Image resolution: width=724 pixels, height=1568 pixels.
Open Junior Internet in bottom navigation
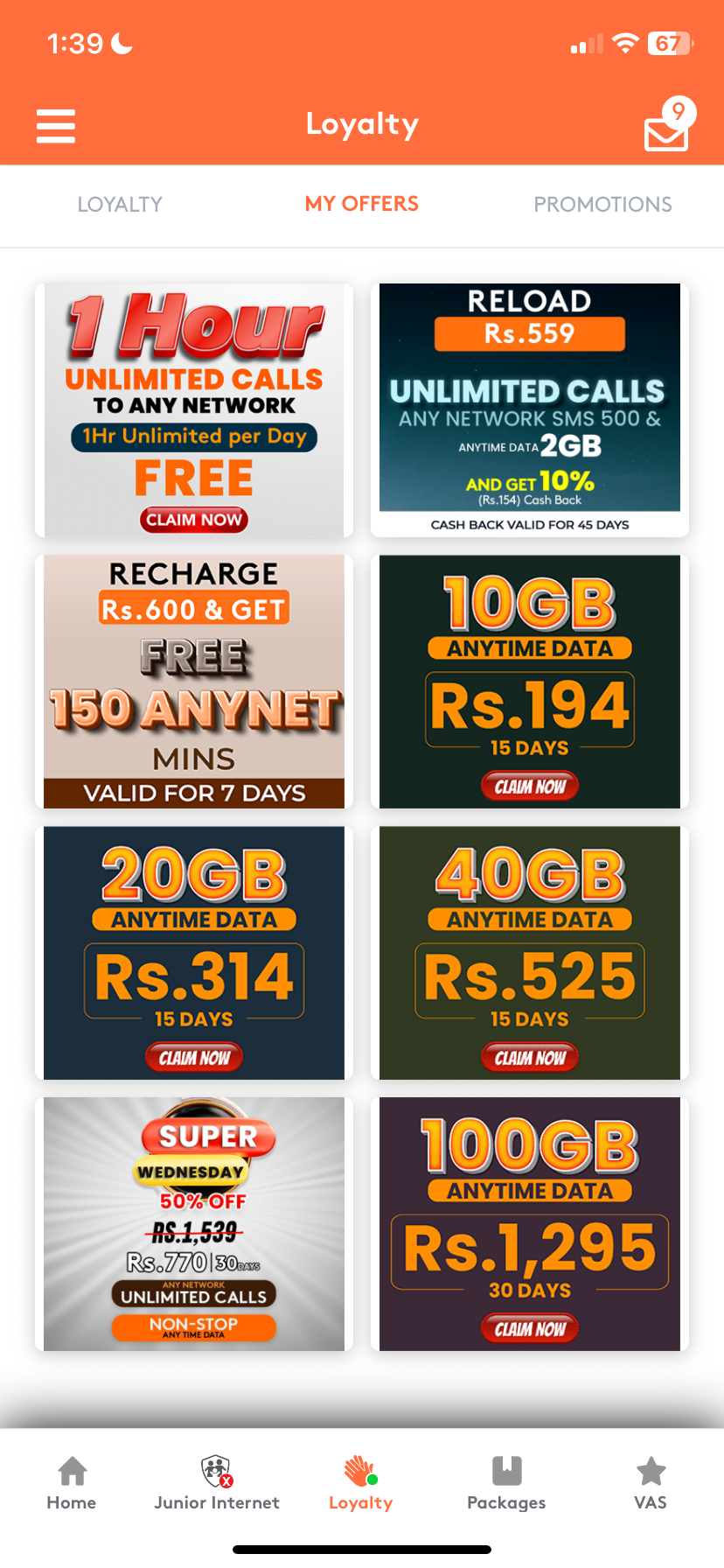tap(217, 1483)
